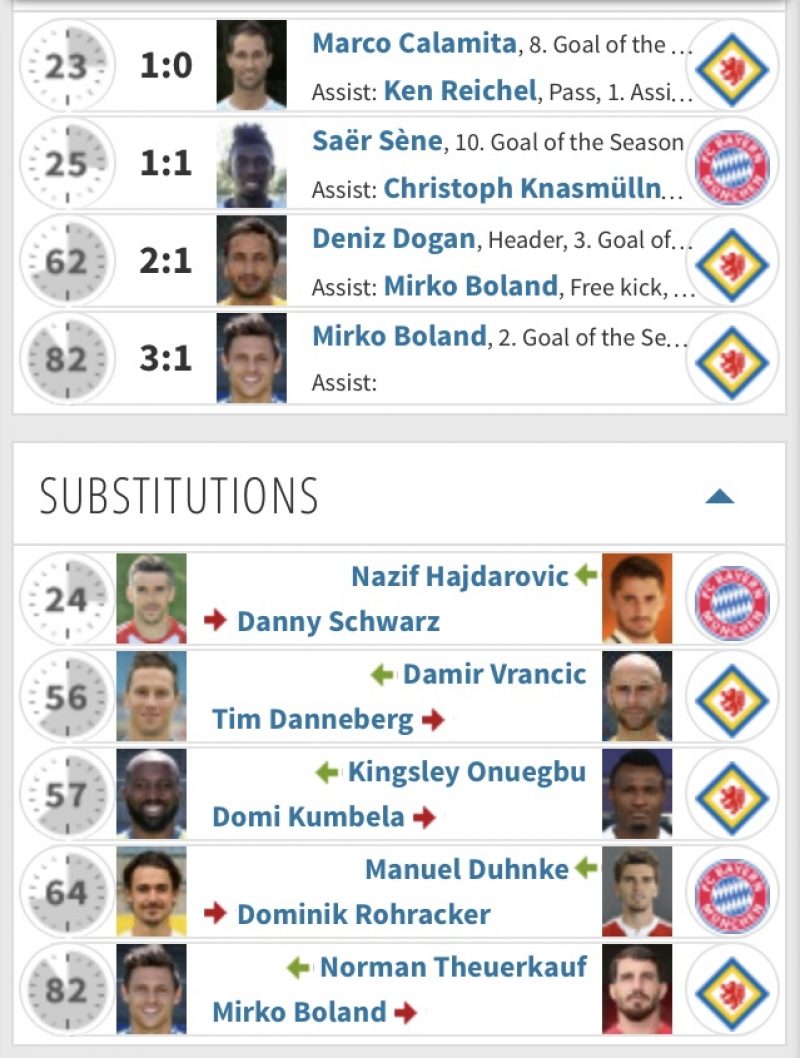Select Tim Danneberg's name
Image resolution: width=800 pixels, height=1058 pixels.
[312, 719]
